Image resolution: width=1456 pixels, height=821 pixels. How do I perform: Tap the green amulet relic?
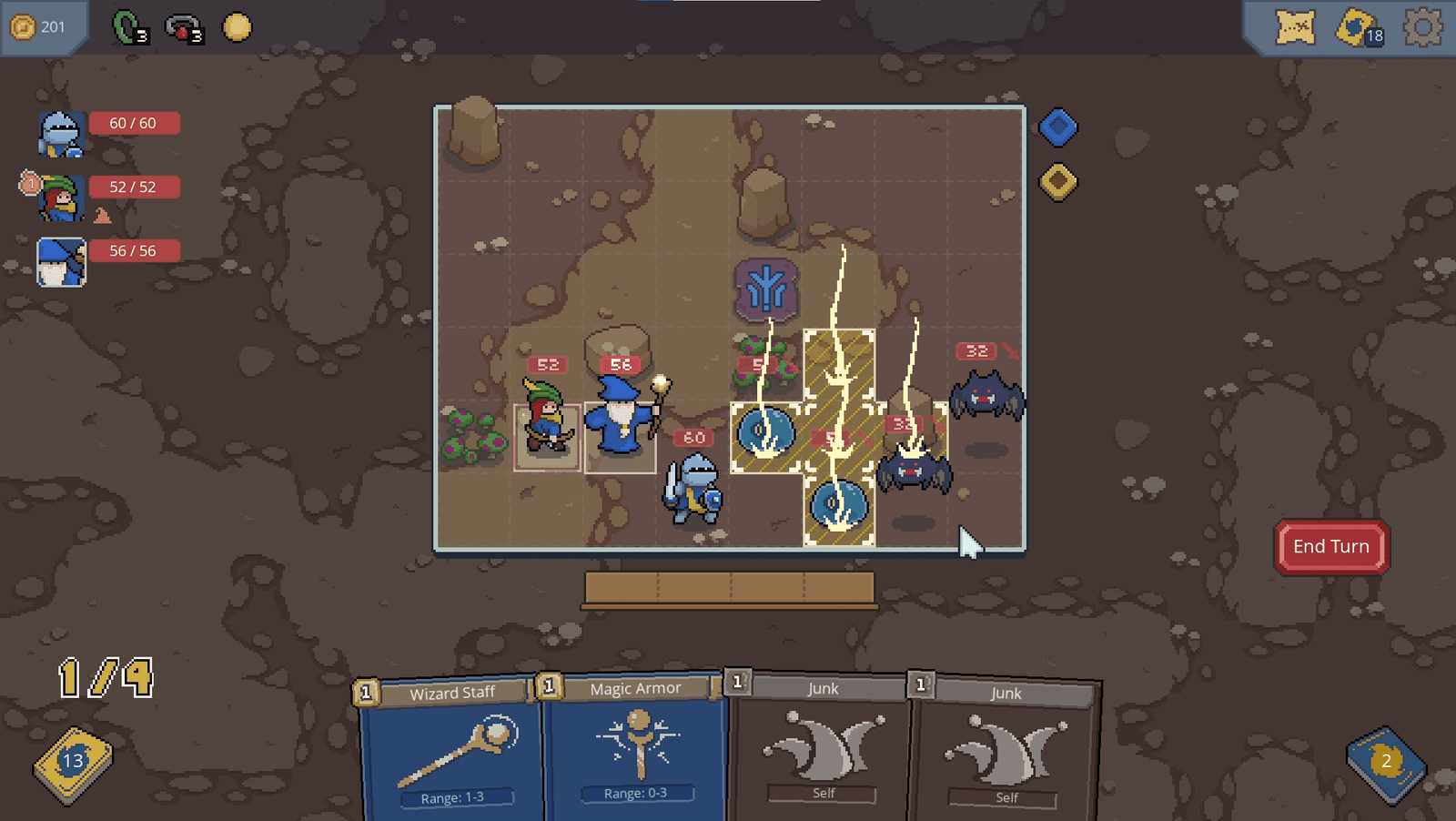pyautogui.click(x=128, y=27)
